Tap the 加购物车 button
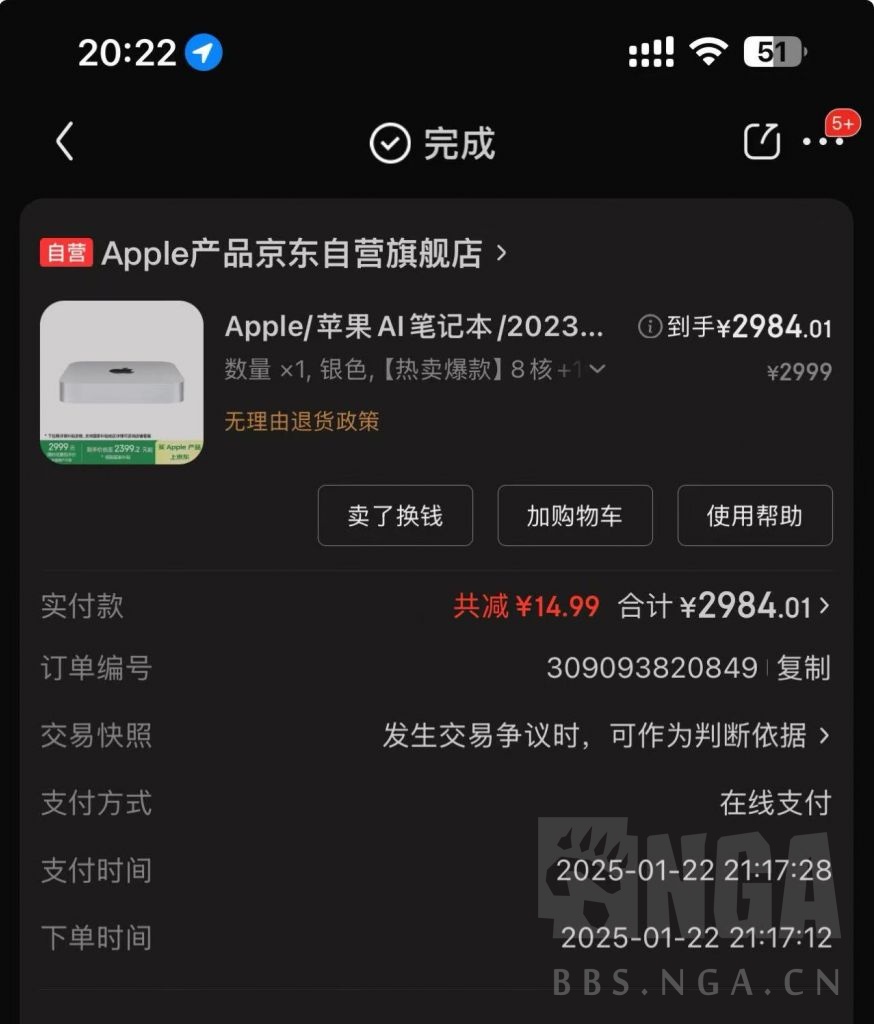The height and width of the screenshot is (1024, 874). [x=575, y=516]
